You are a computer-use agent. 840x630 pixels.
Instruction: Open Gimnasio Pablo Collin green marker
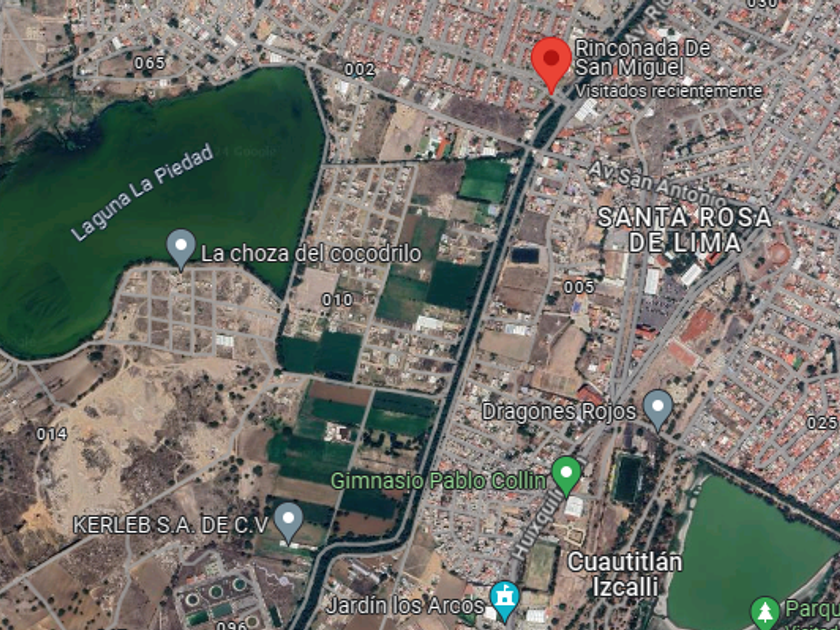click(x=567, y=476)
